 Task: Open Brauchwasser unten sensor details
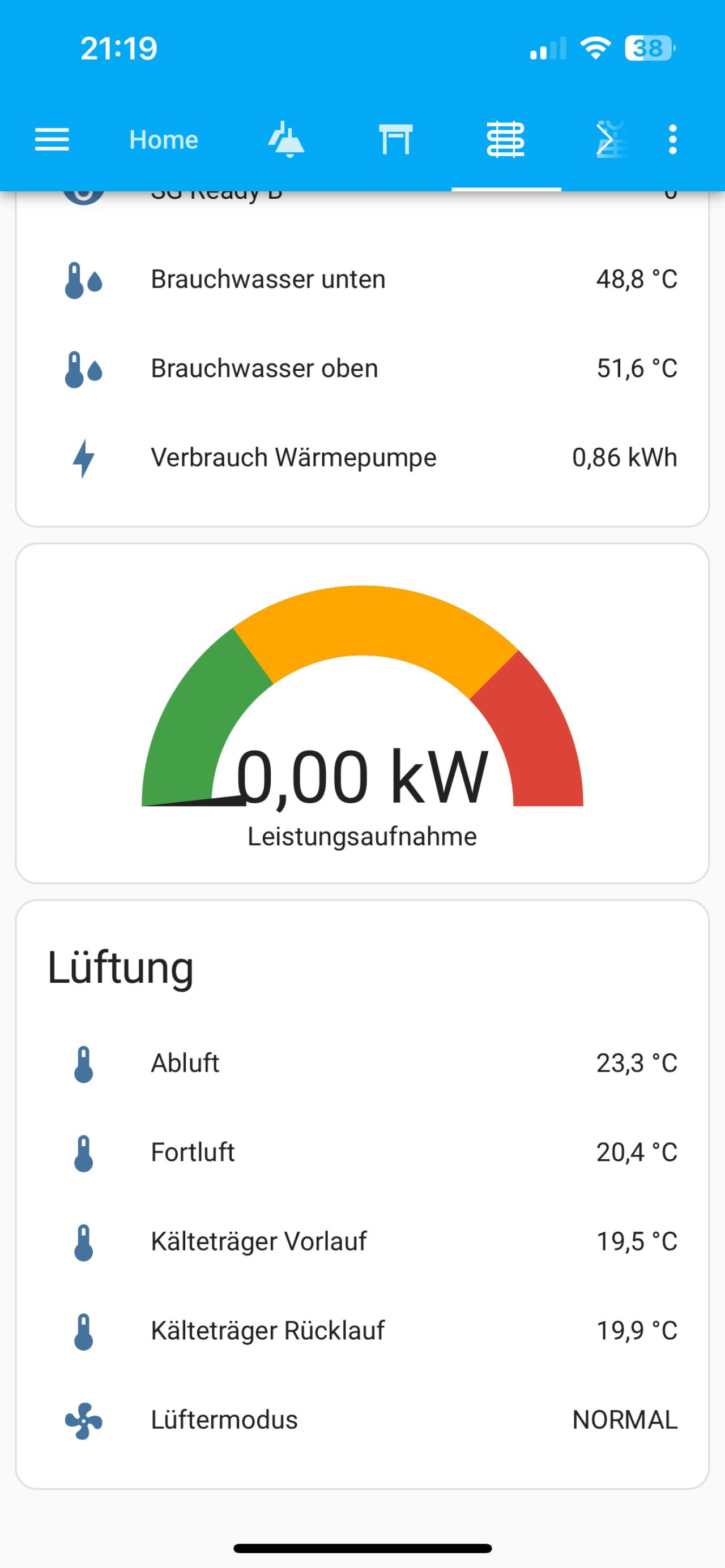(362, 280)
